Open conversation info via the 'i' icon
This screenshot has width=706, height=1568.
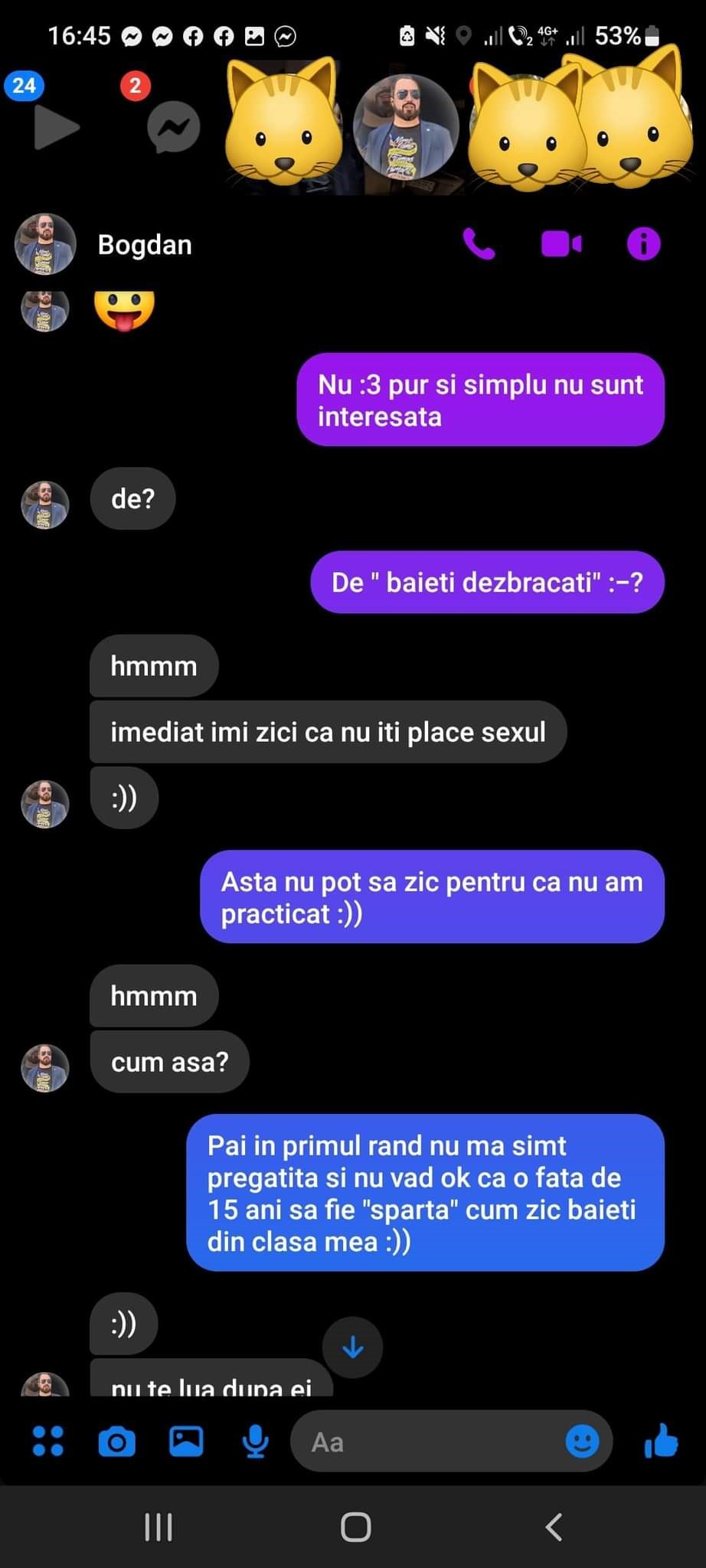[643, 243]
